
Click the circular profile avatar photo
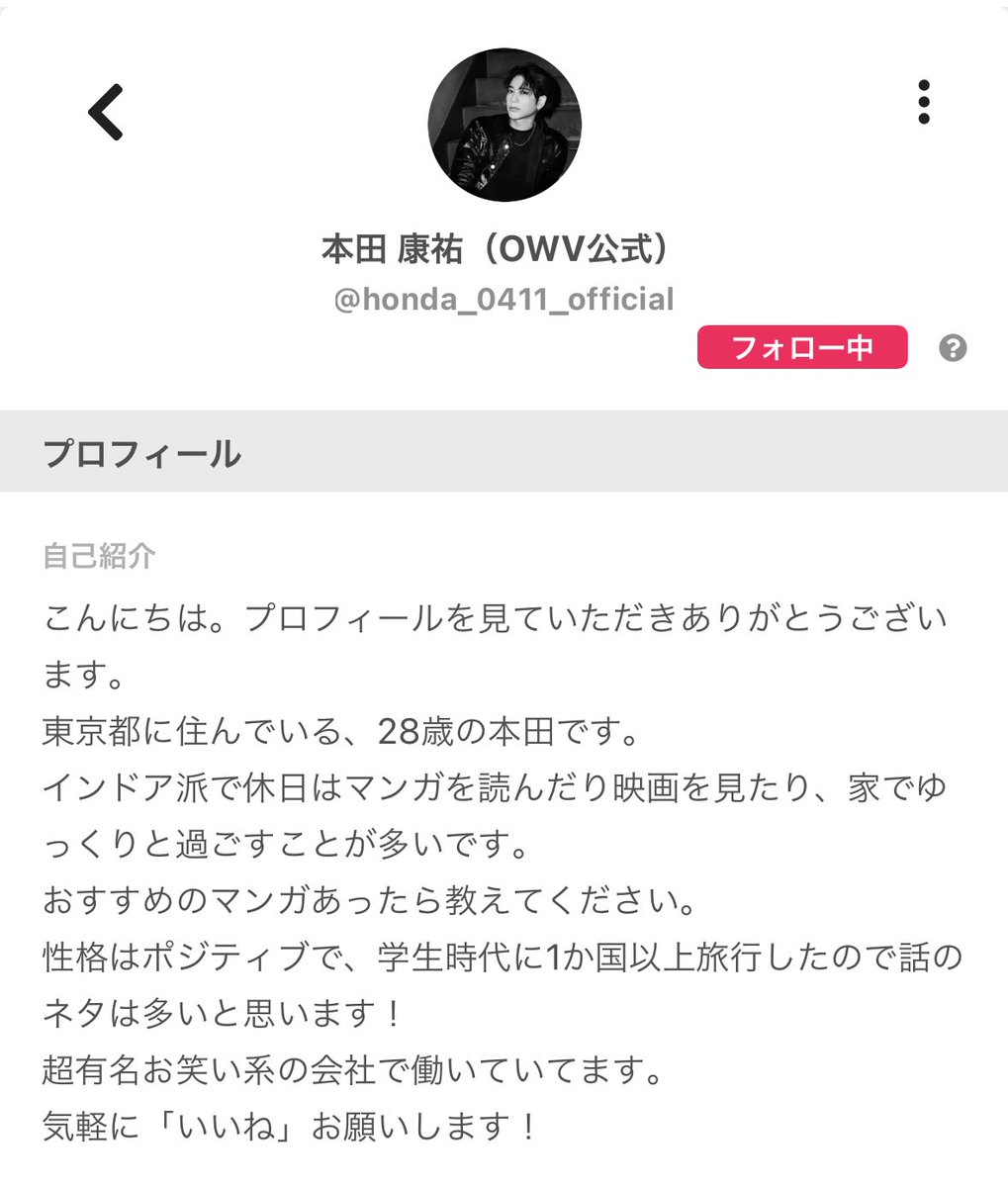[504, 125]
